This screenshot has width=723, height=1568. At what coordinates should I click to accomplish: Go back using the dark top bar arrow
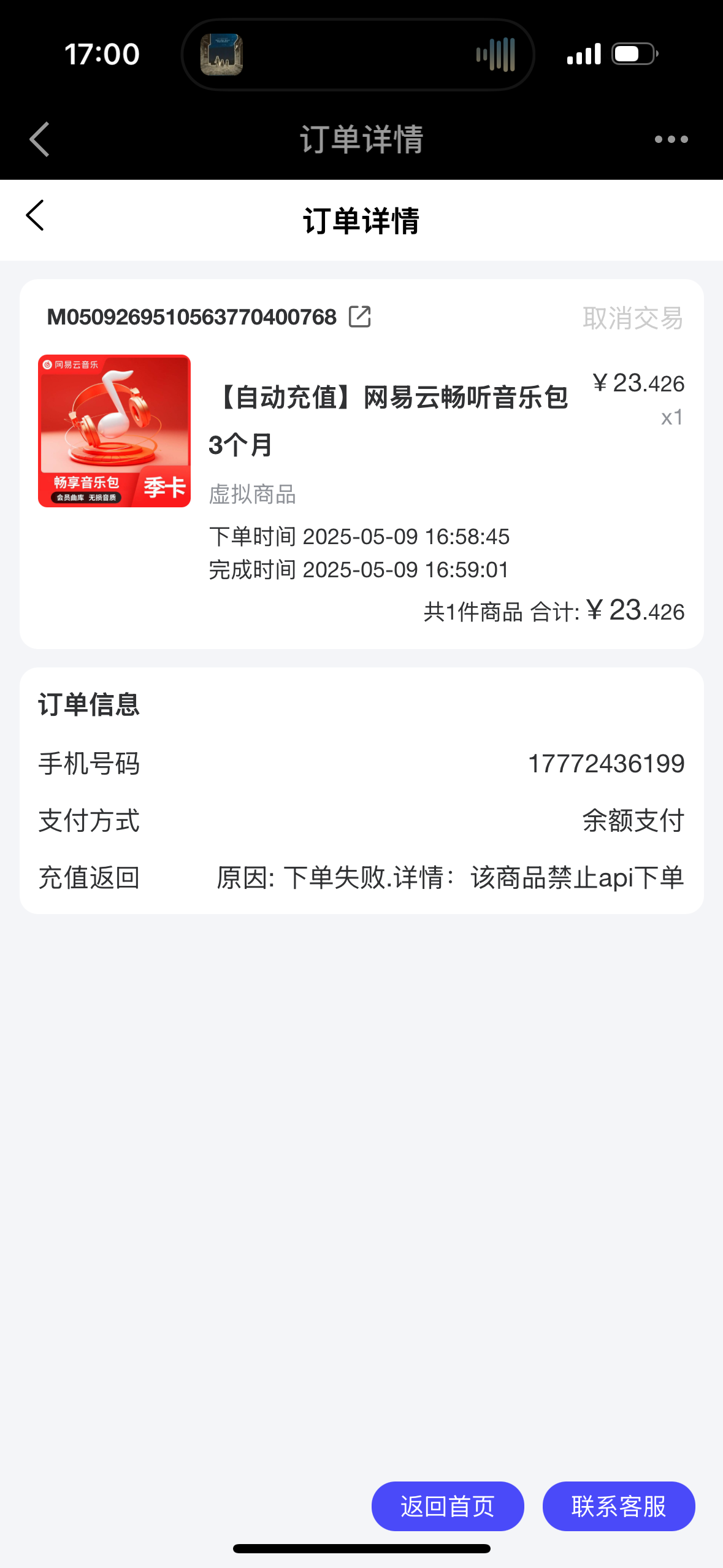pos(40,139)
